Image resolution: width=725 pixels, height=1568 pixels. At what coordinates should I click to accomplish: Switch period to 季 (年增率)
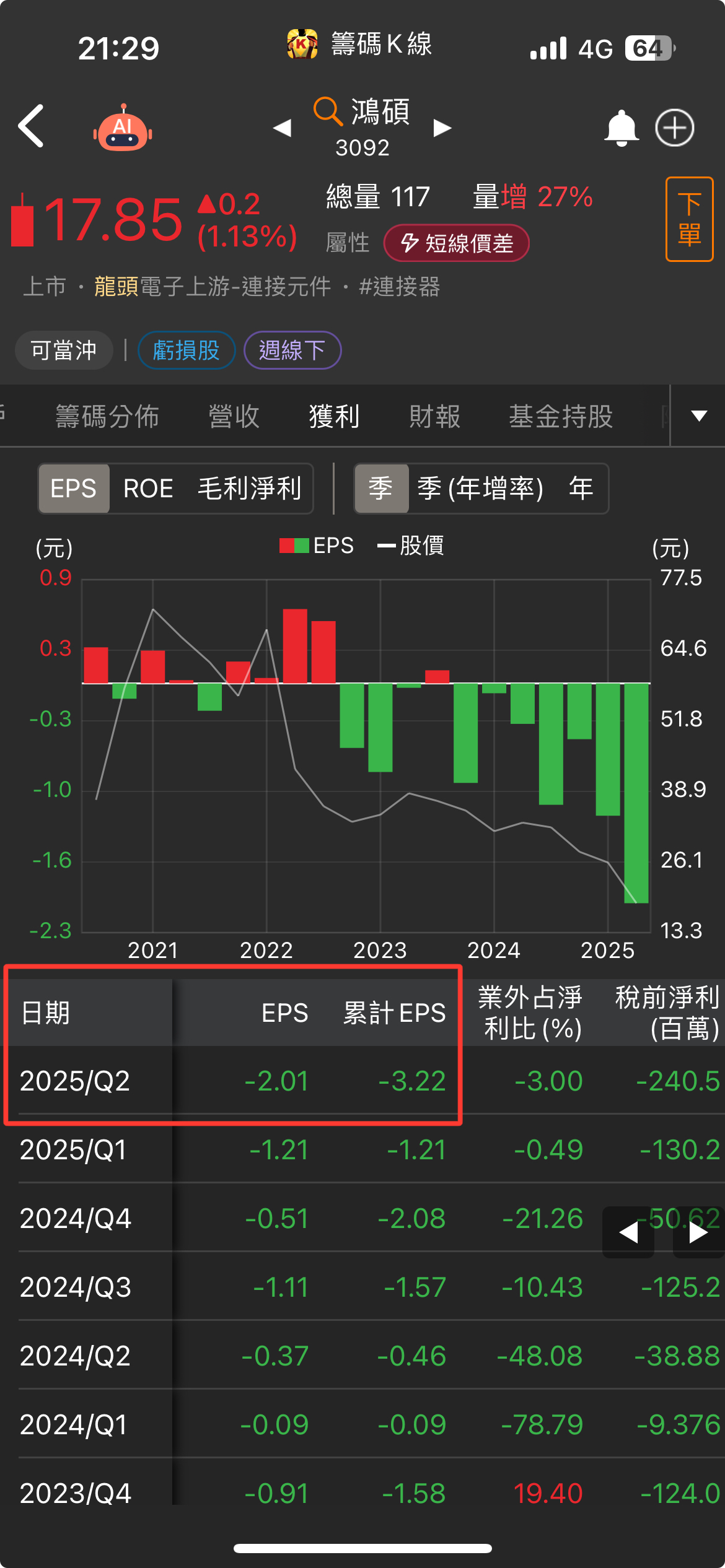[480, 489]
